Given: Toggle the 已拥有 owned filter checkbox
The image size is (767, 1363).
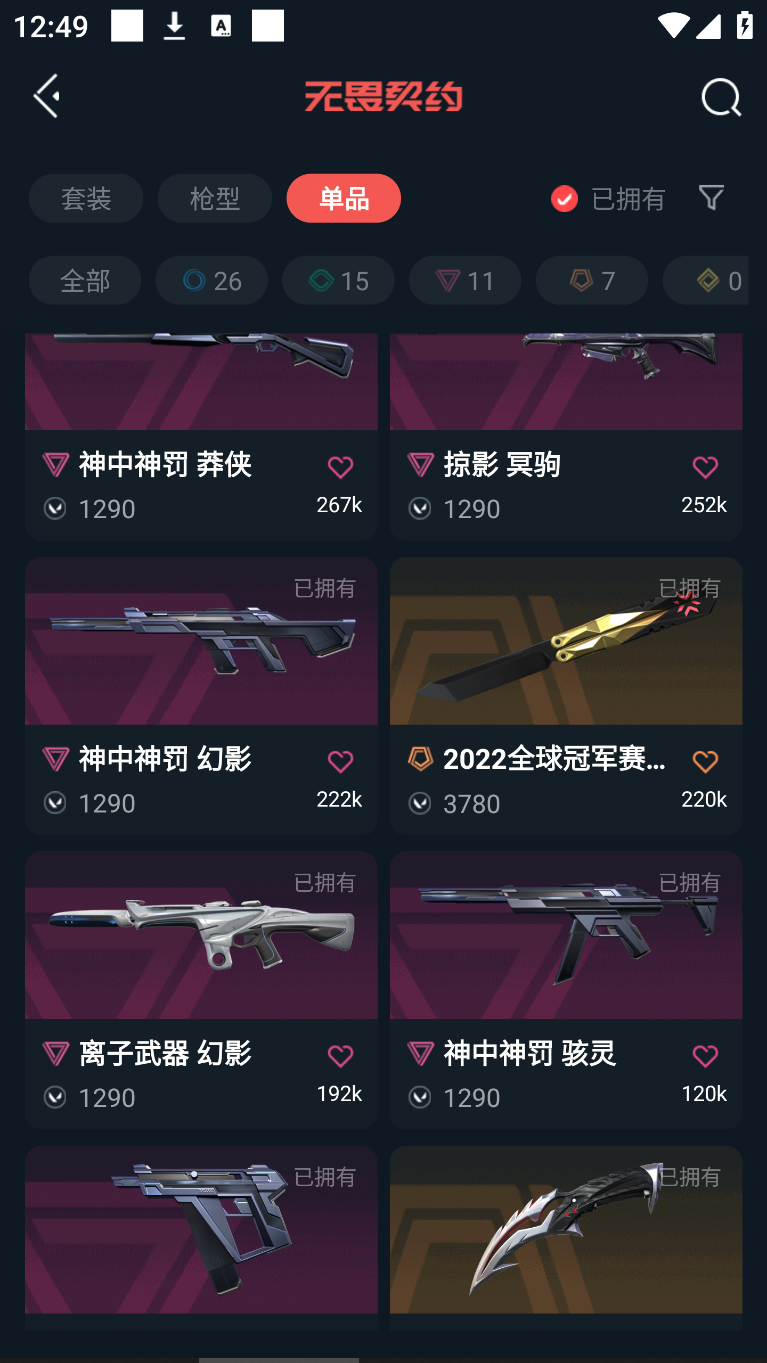Looking at the screenshot, I should click(x=564, y=198).
